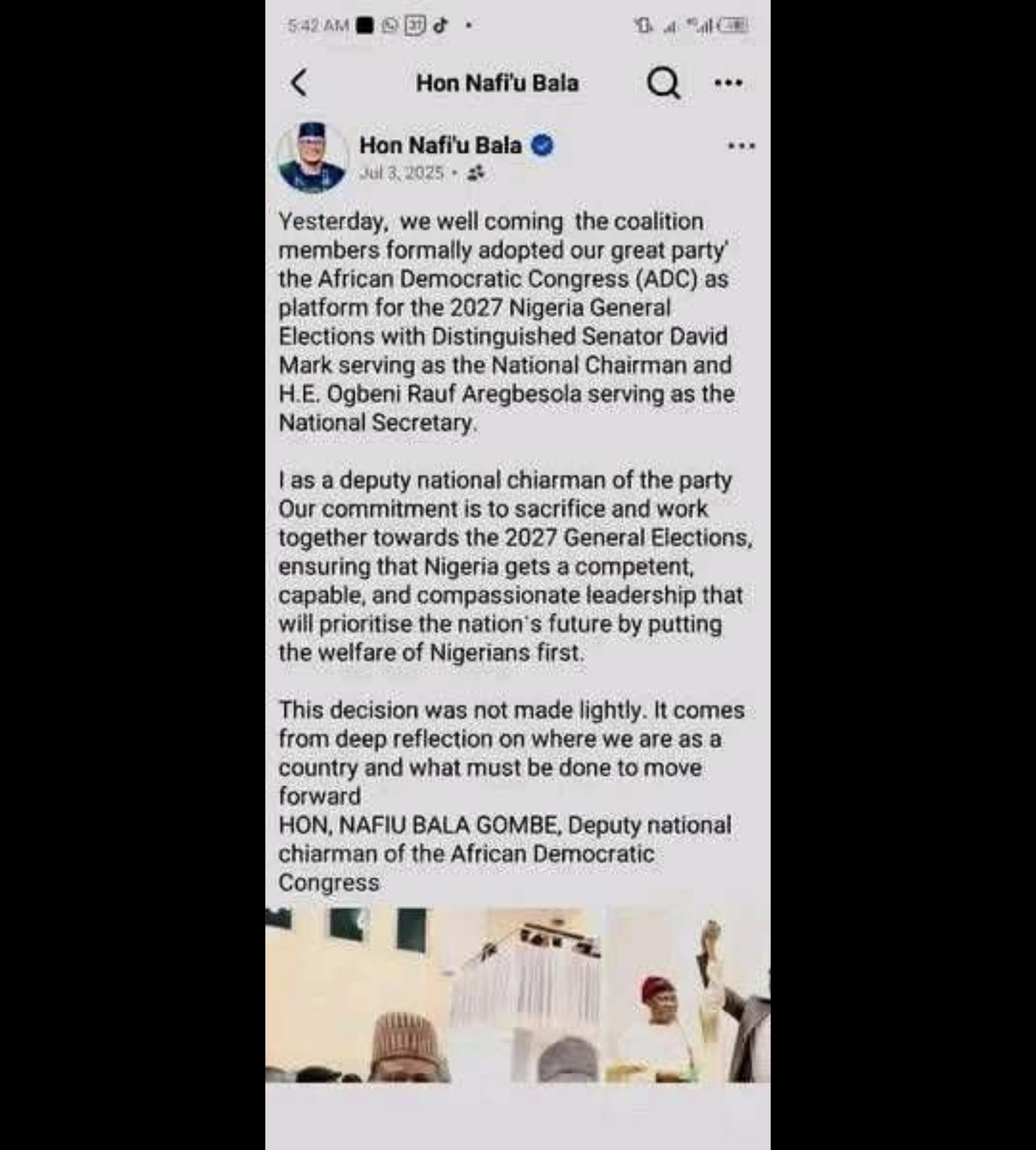This screenshot has height=1150, width=1036.
Task: Go back using the header arrow
Action: [x=300, y=83]
